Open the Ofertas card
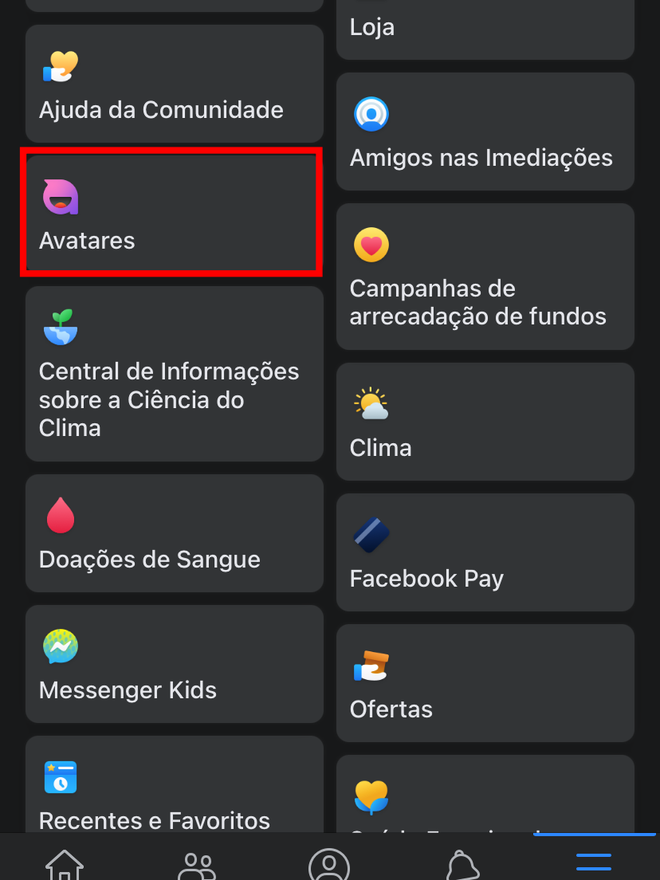The width and height of the screenshot is (660, 880). pos(484,683)
